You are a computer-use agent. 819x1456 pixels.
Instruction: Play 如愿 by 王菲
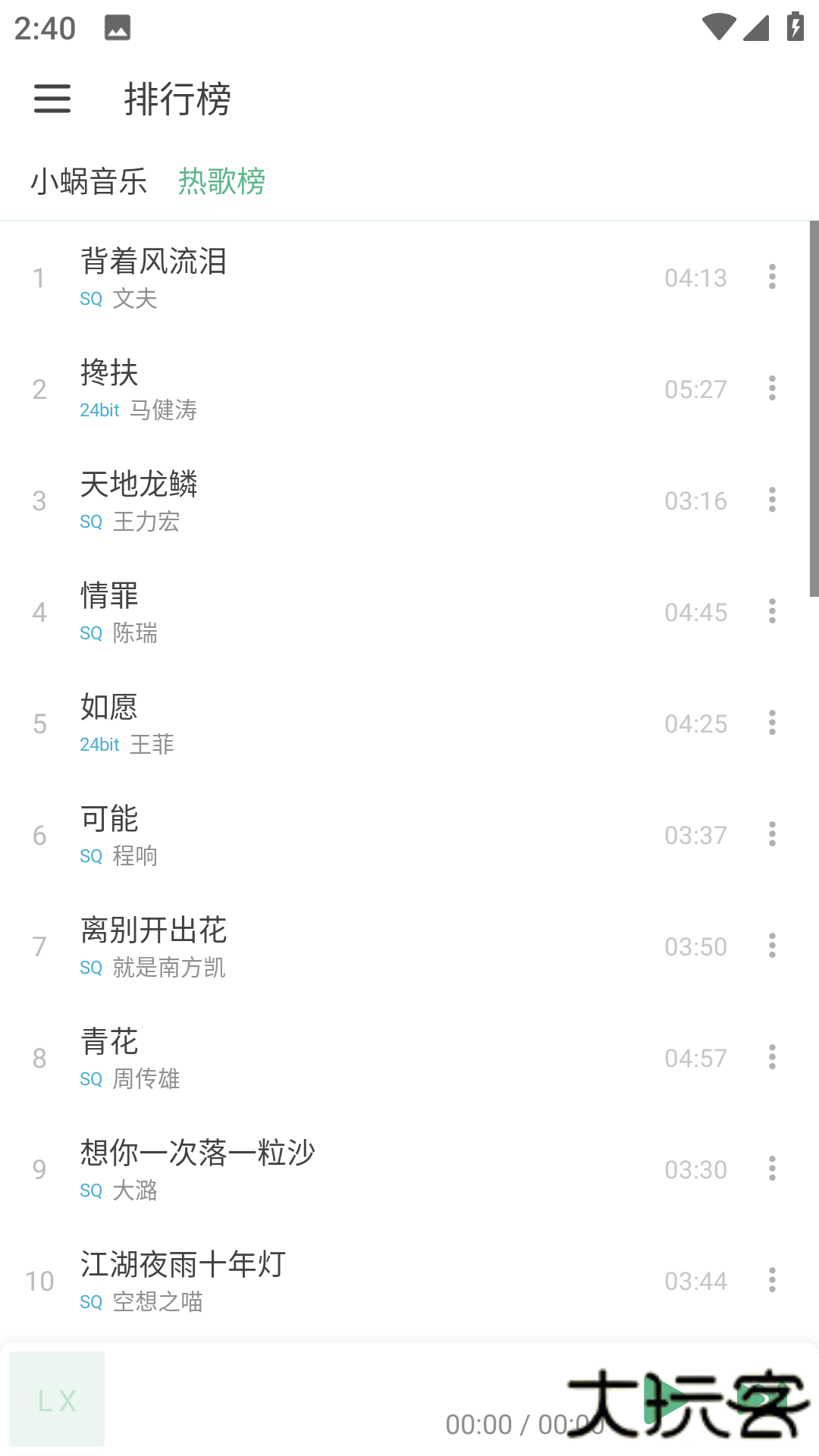click(341, 723)
